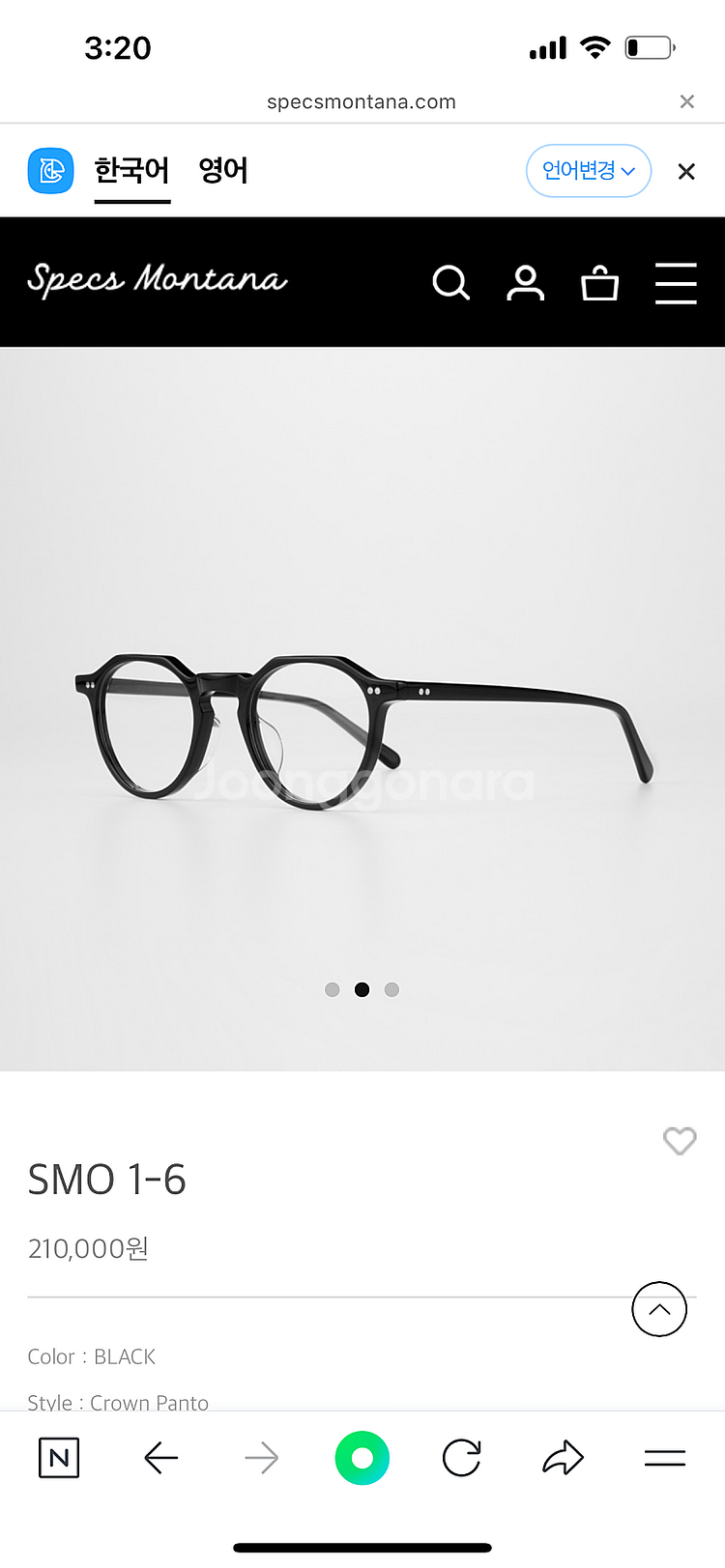Switch translation to 영어 tab
Viewport: 725px width, 1568px height.
click(223, 171)
